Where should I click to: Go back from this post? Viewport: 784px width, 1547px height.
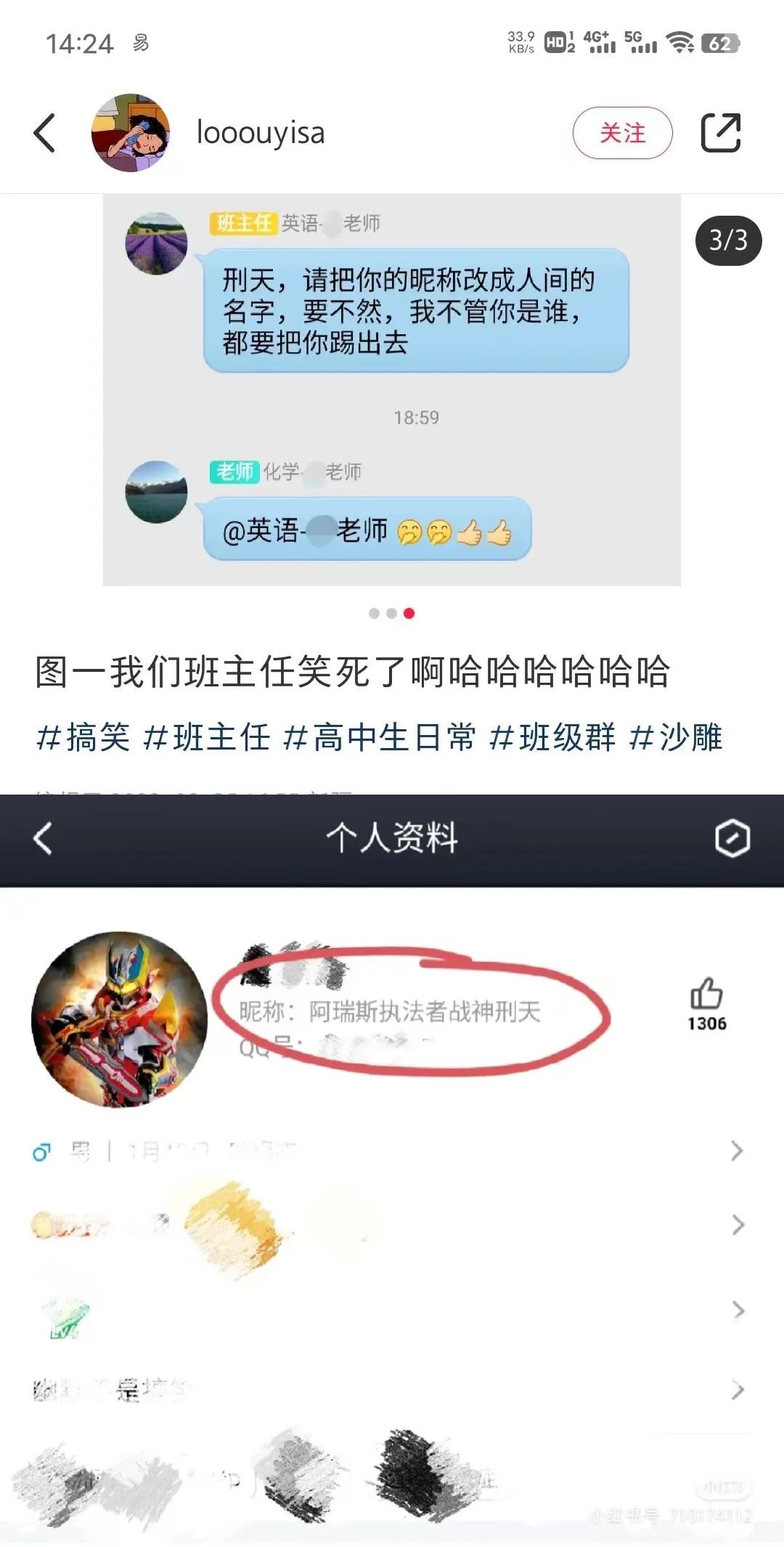(44, 133)
